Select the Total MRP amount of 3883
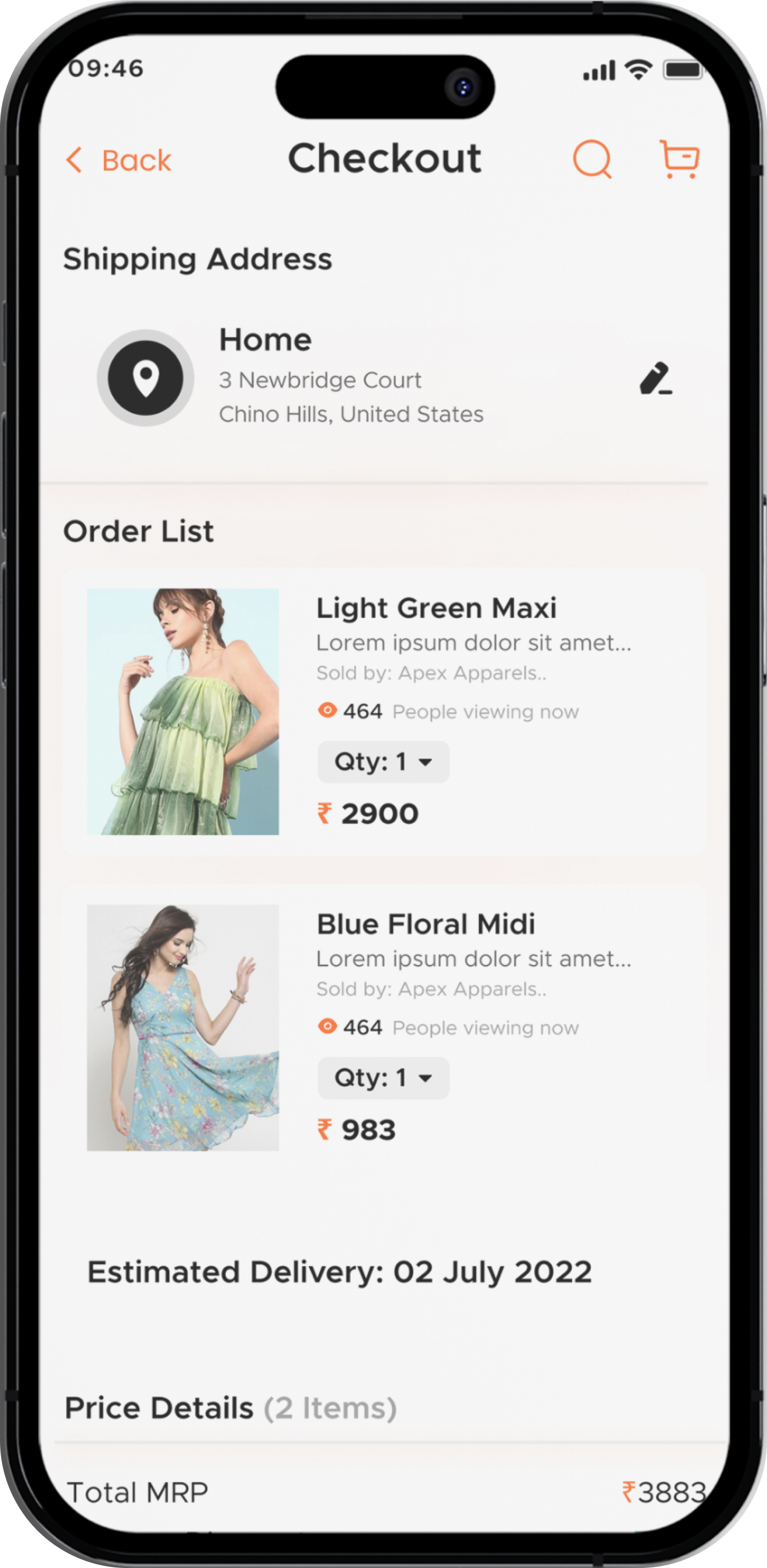Image resolution: width=767 pixels, height=1568 pixels. point(665,1490)
